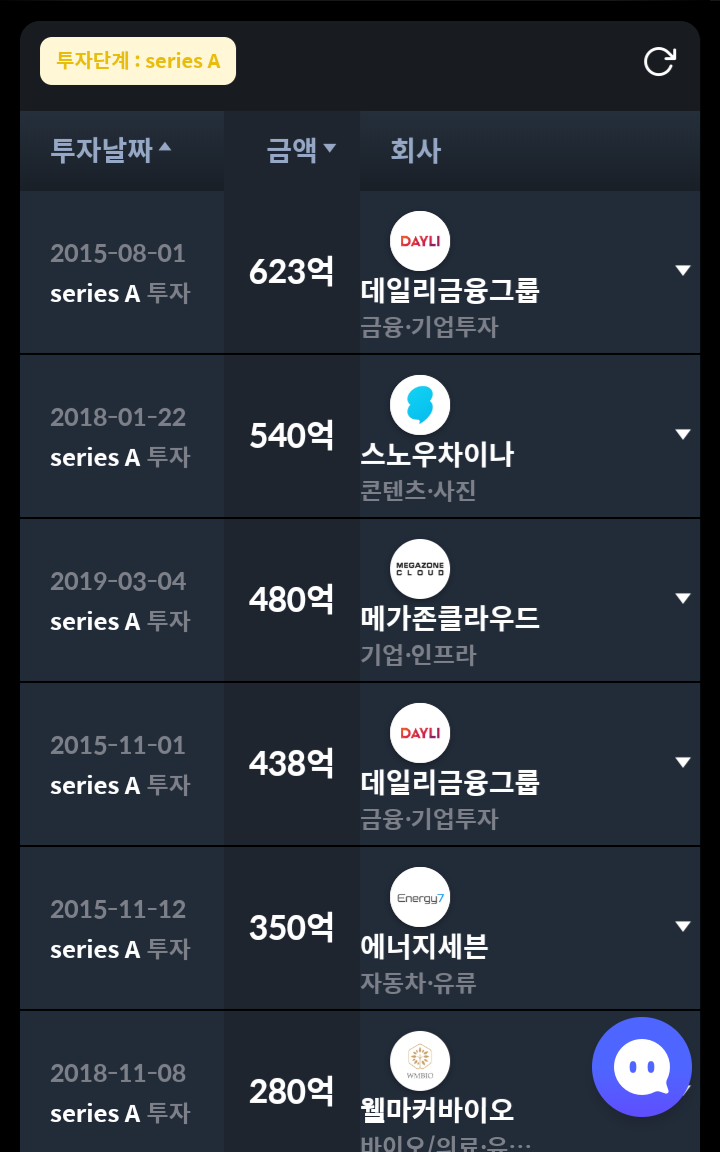Expand the 에너지세븐 investment row
The image size is (720, 1152).
683,926
